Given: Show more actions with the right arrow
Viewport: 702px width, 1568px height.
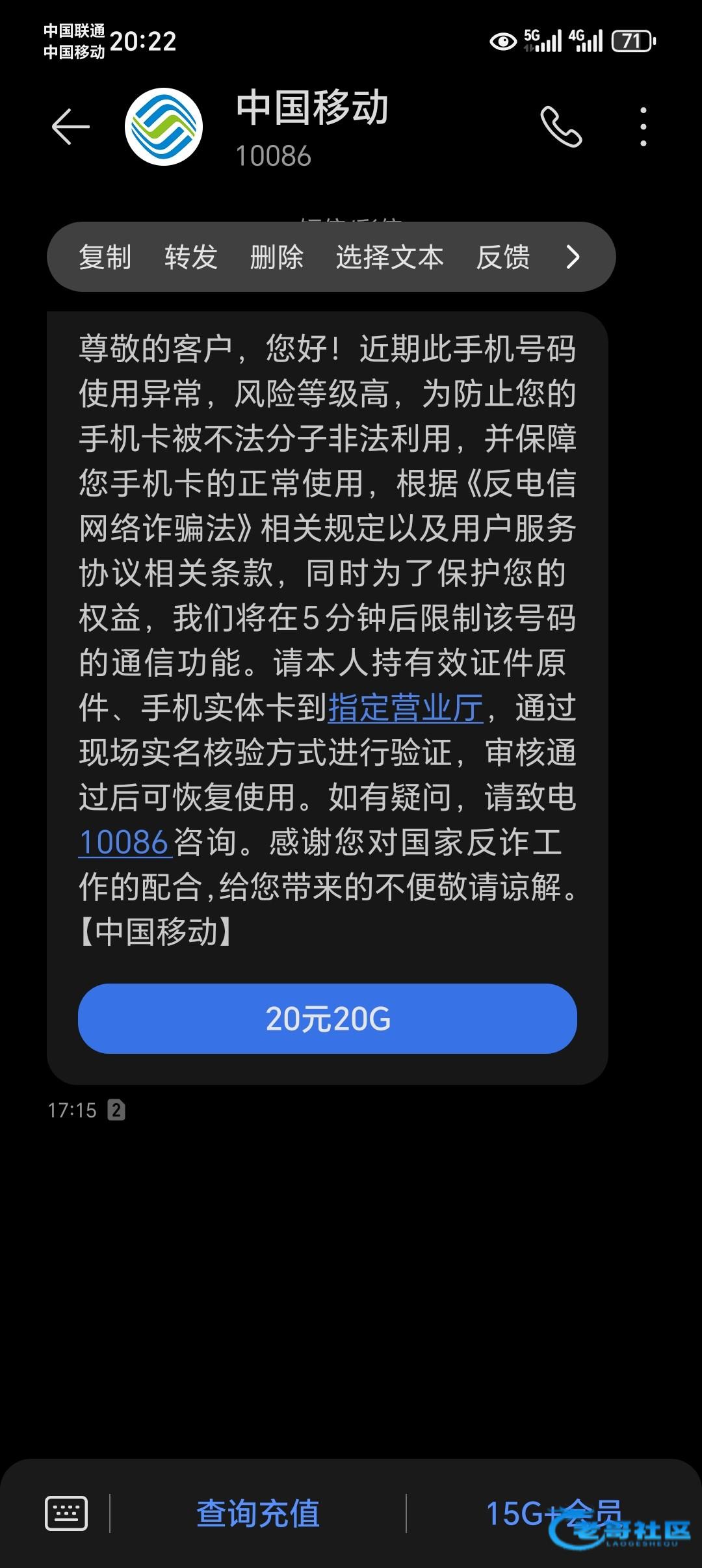Looking at the screenshot, I should click(x=572, y=257).
